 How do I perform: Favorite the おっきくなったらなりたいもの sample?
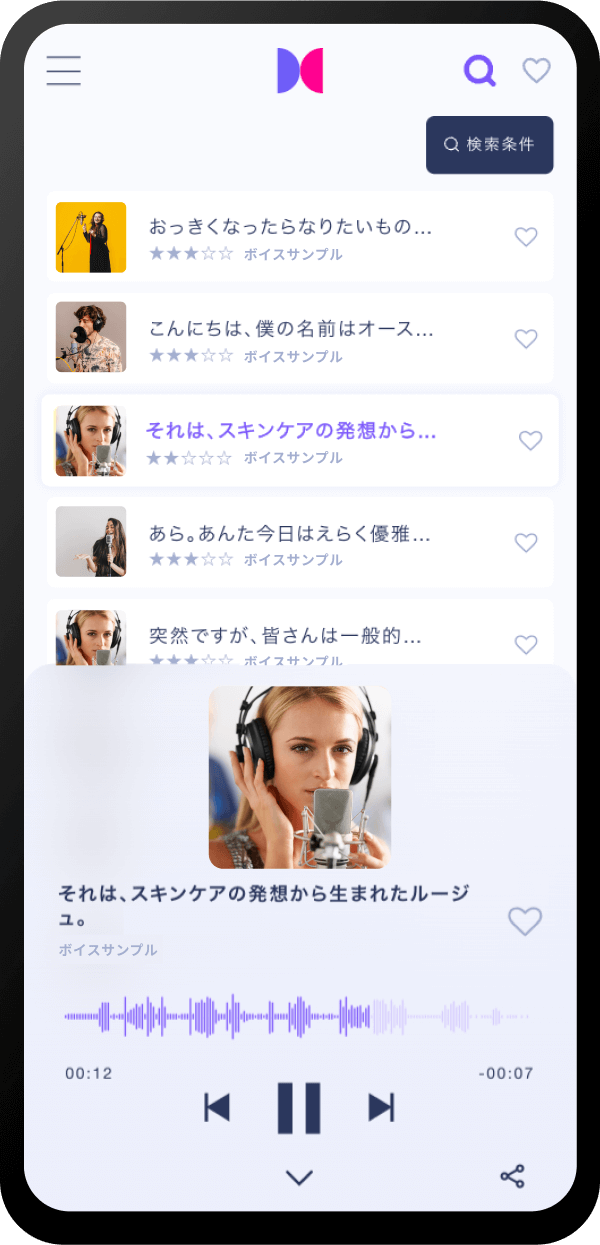[526, 237]
